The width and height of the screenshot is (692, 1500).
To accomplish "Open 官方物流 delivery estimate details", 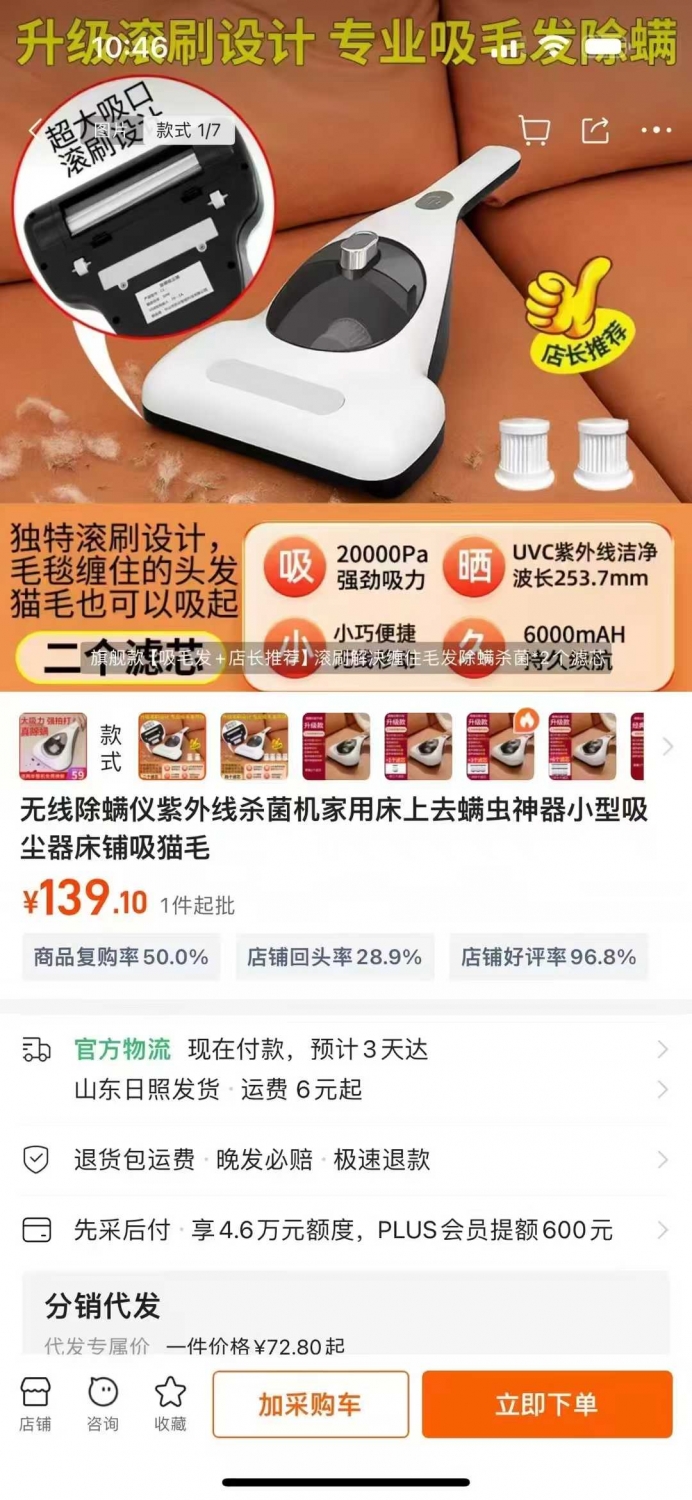I will pos(345,1049).
